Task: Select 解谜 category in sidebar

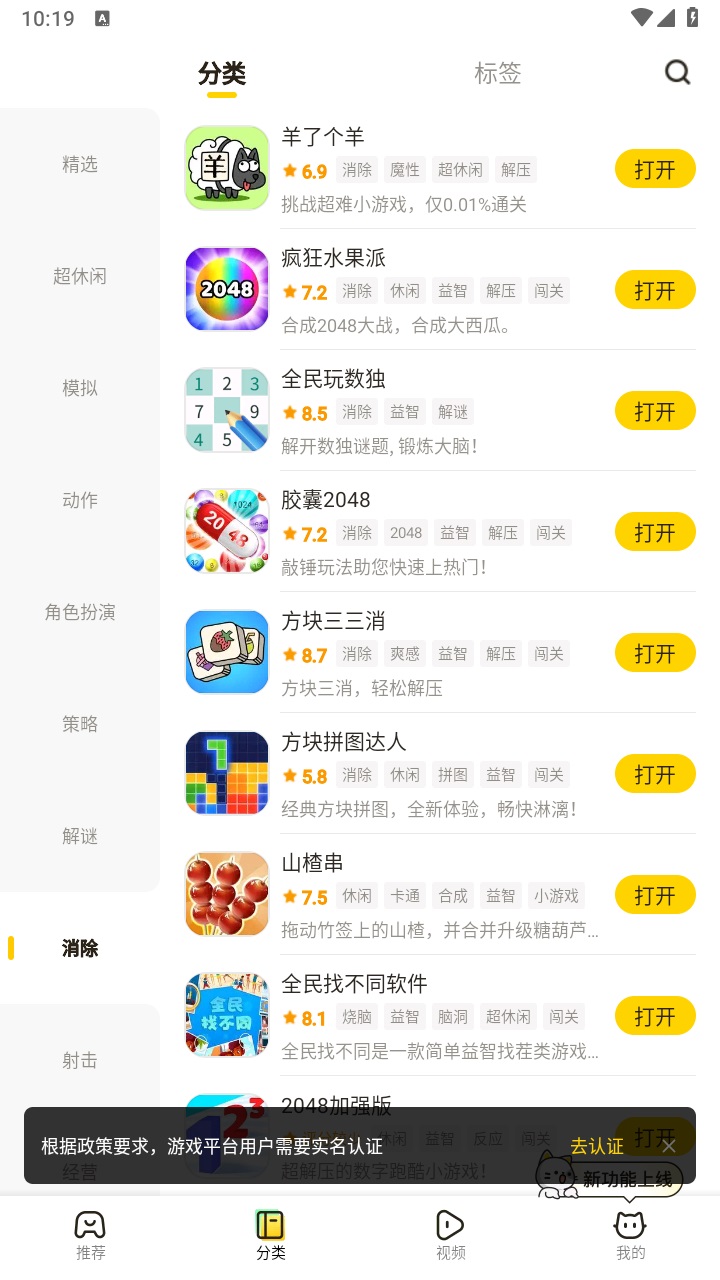Action: [x=79, y=836]
